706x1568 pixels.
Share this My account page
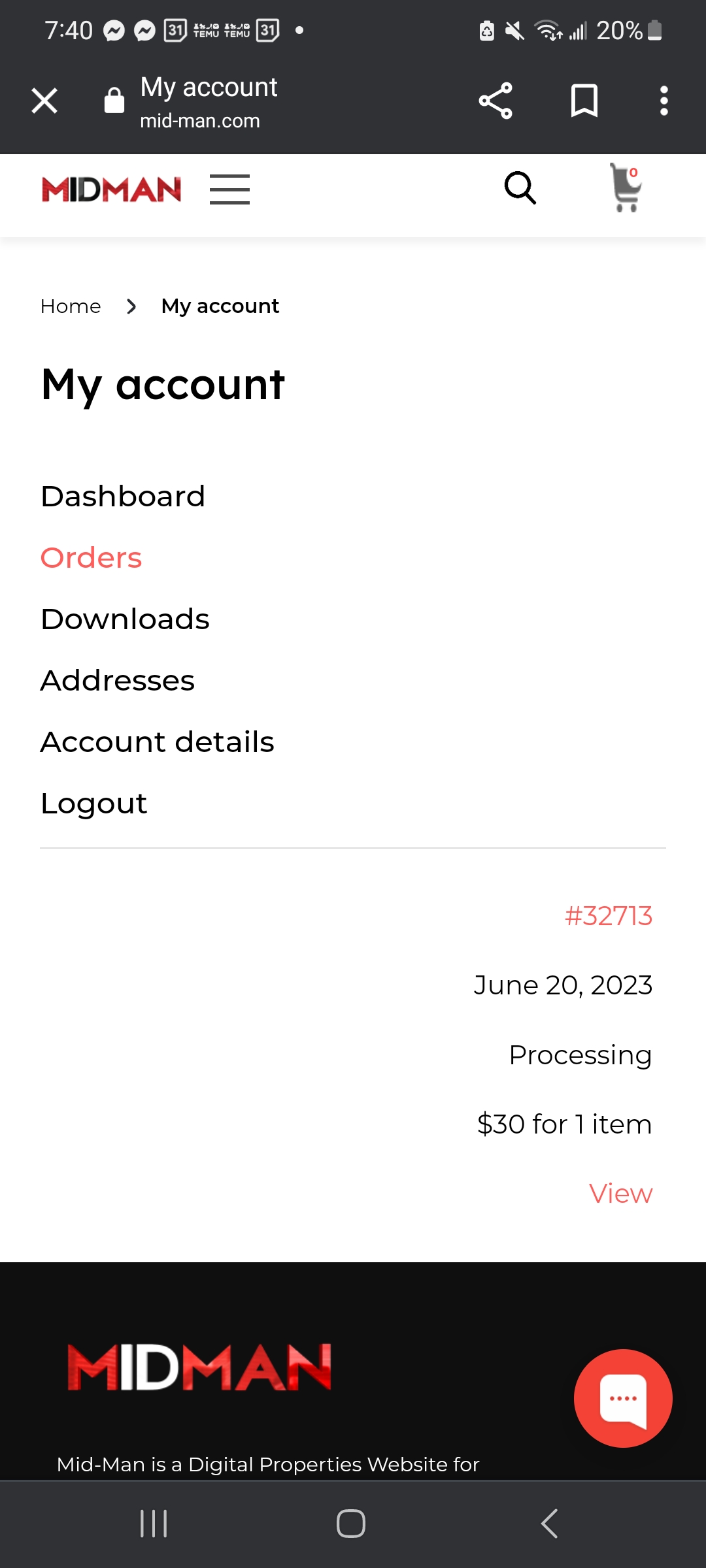496,101
